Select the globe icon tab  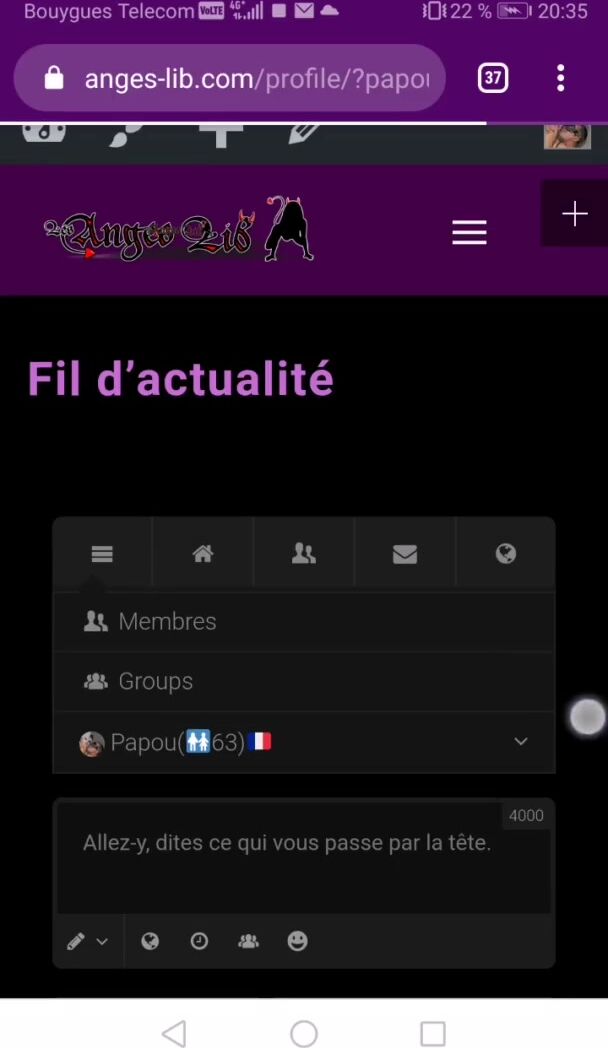(x=506, y=554)
